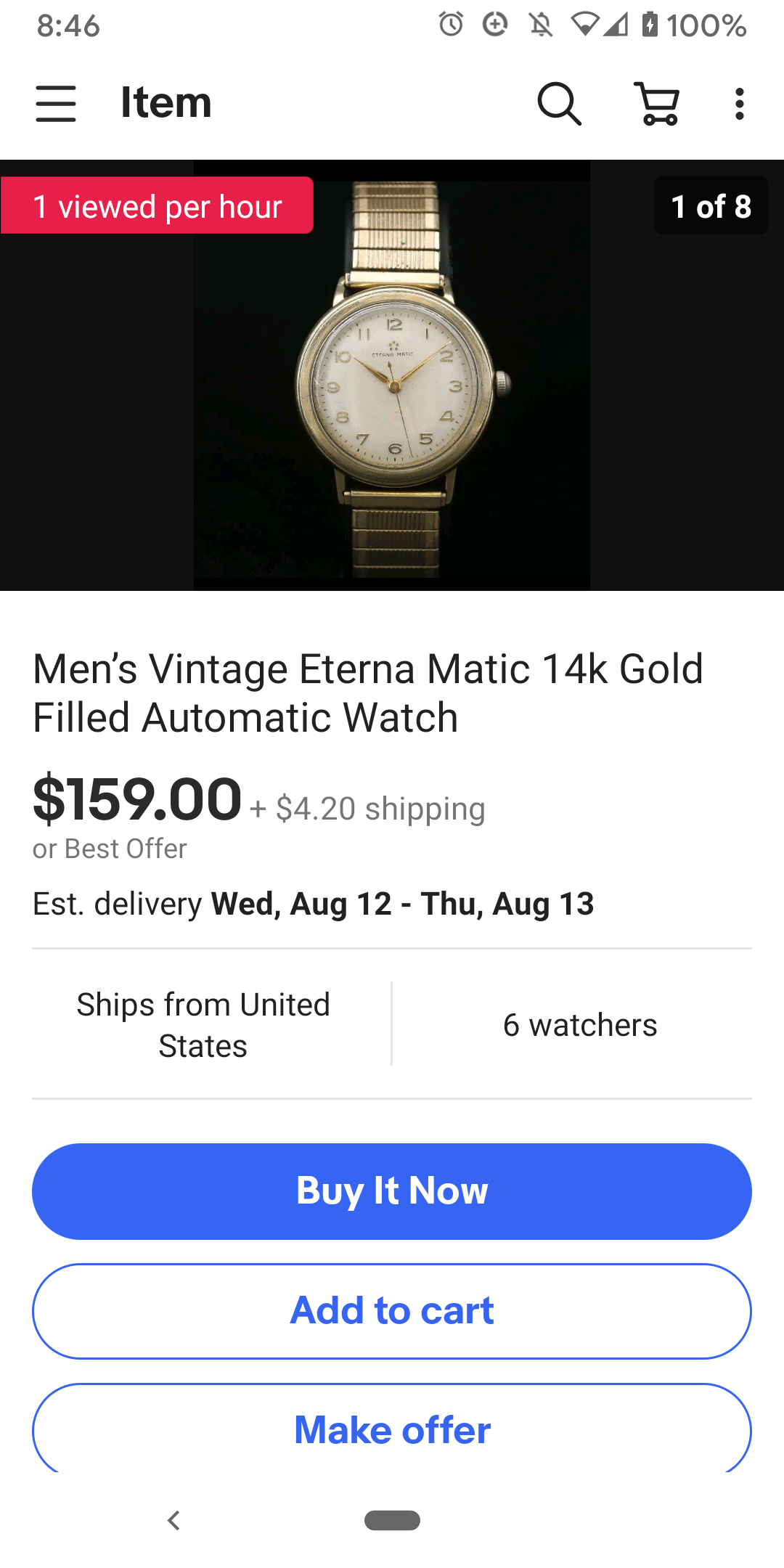Open the hamburger navigation menu
This screenshot has height=1568, width=784.
tap(56, 103)
